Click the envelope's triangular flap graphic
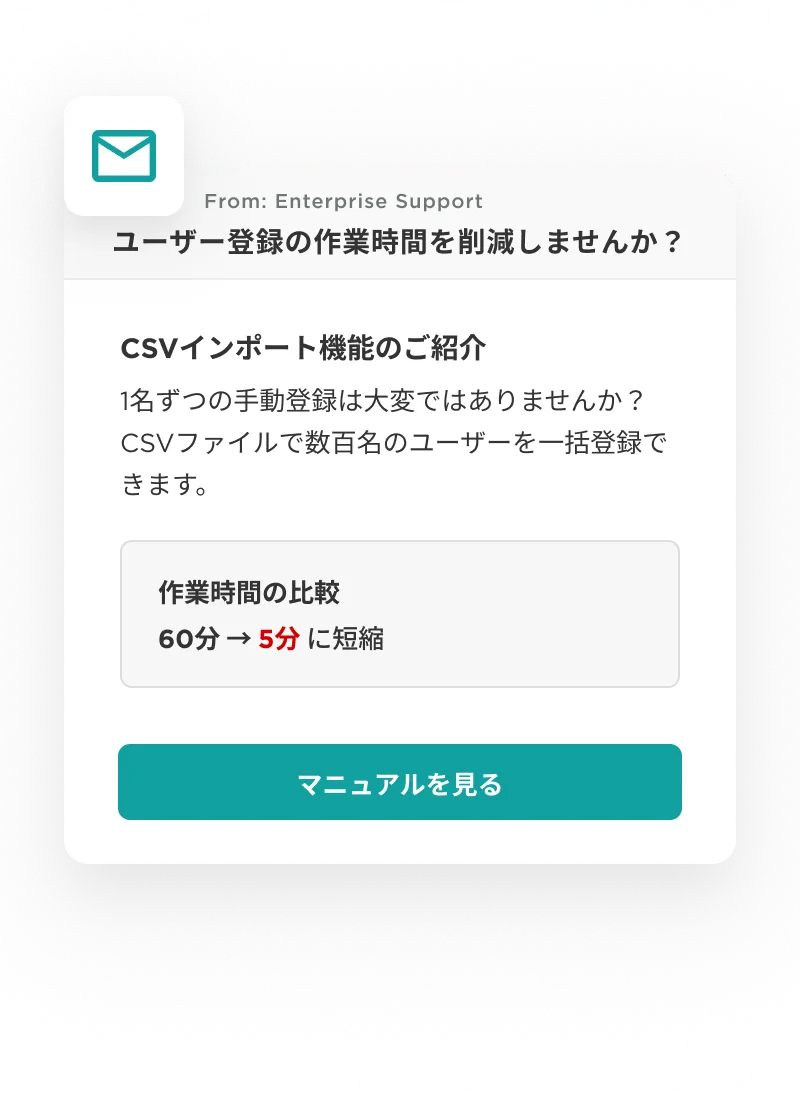The image size is (800, 1096). click(x=124, y=148)
